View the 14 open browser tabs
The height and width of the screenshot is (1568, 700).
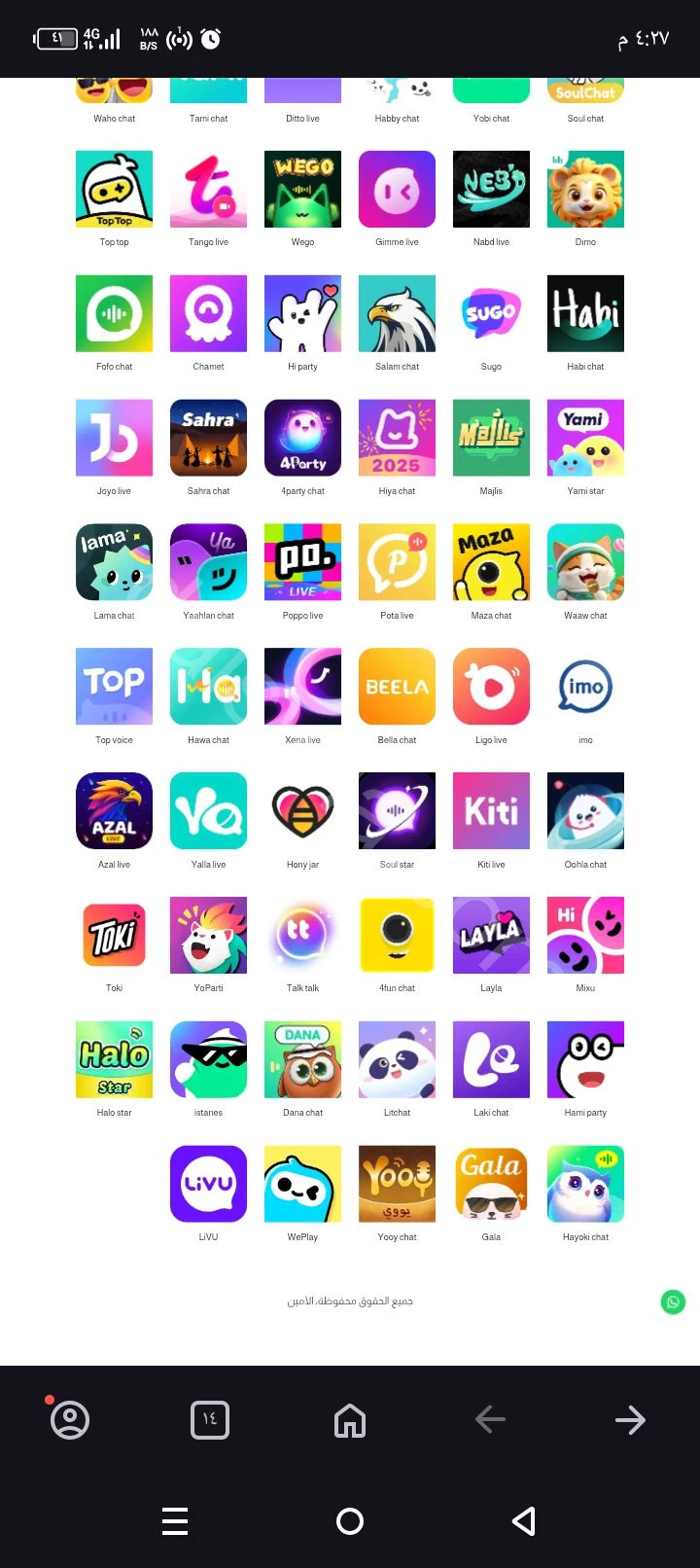pos(210,1420)
